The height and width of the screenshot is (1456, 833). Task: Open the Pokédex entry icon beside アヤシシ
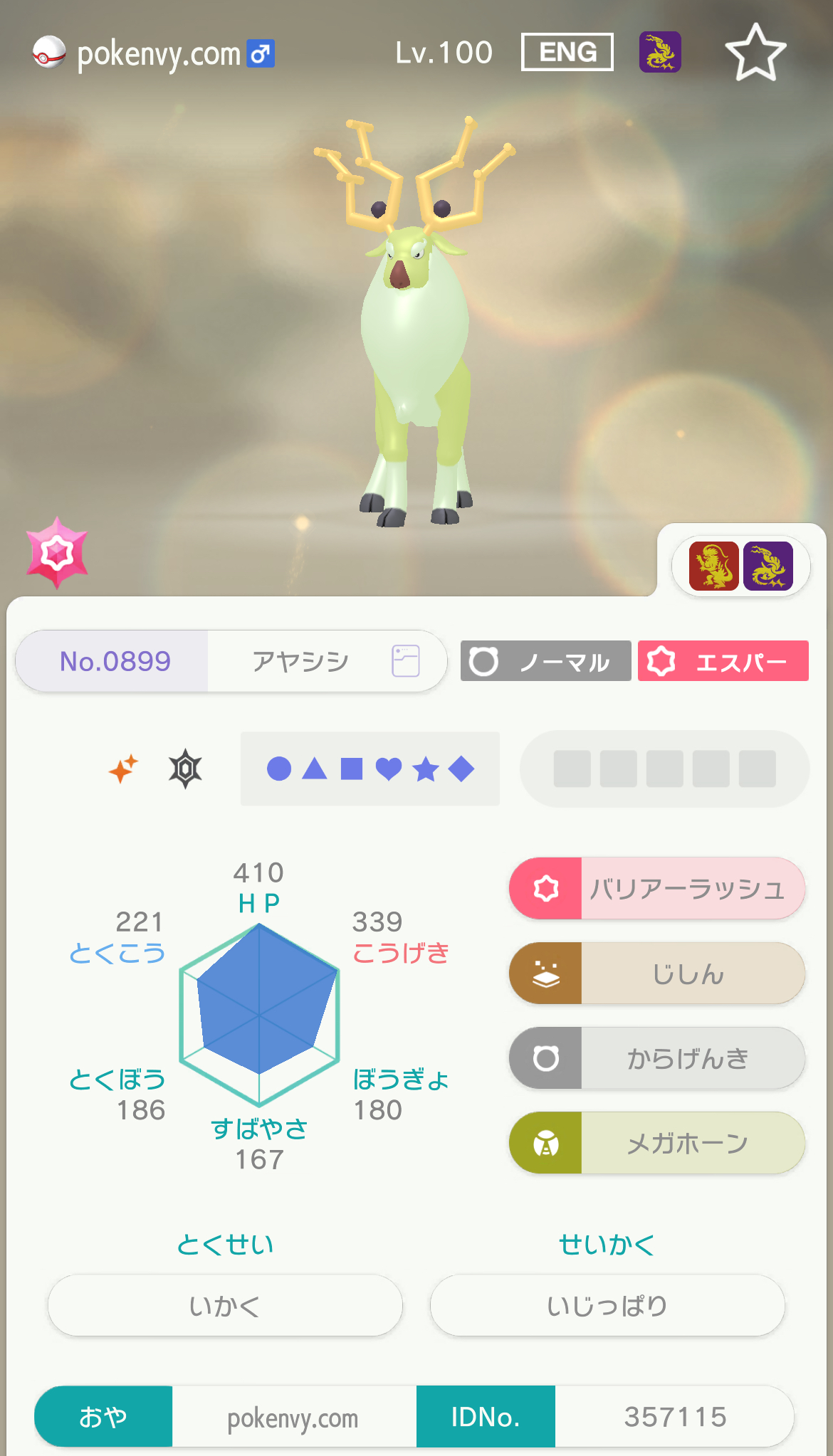tap(405, 660)
